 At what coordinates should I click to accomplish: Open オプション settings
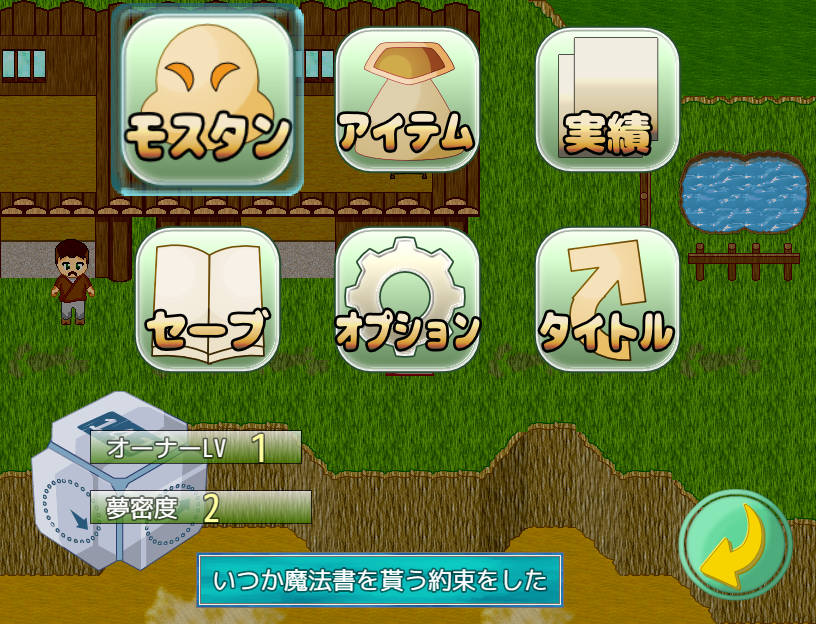point(407,299)
